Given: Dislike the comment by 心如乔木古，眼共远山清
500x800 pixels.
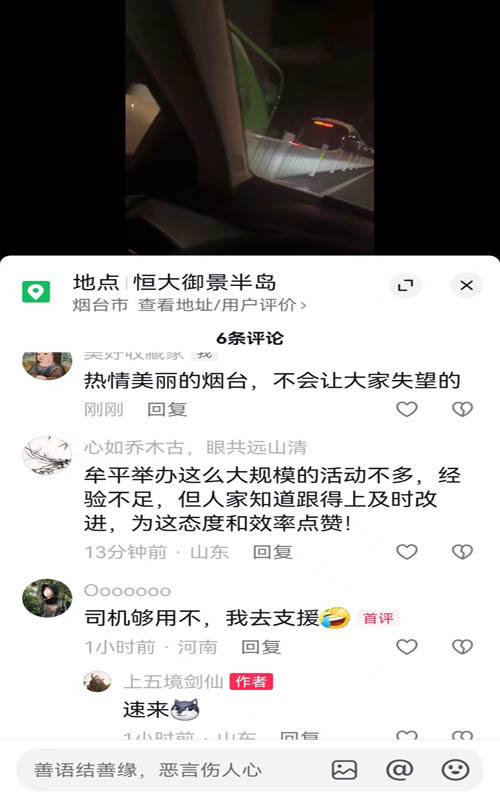Looking at the screenshot, I should (462, 552).
